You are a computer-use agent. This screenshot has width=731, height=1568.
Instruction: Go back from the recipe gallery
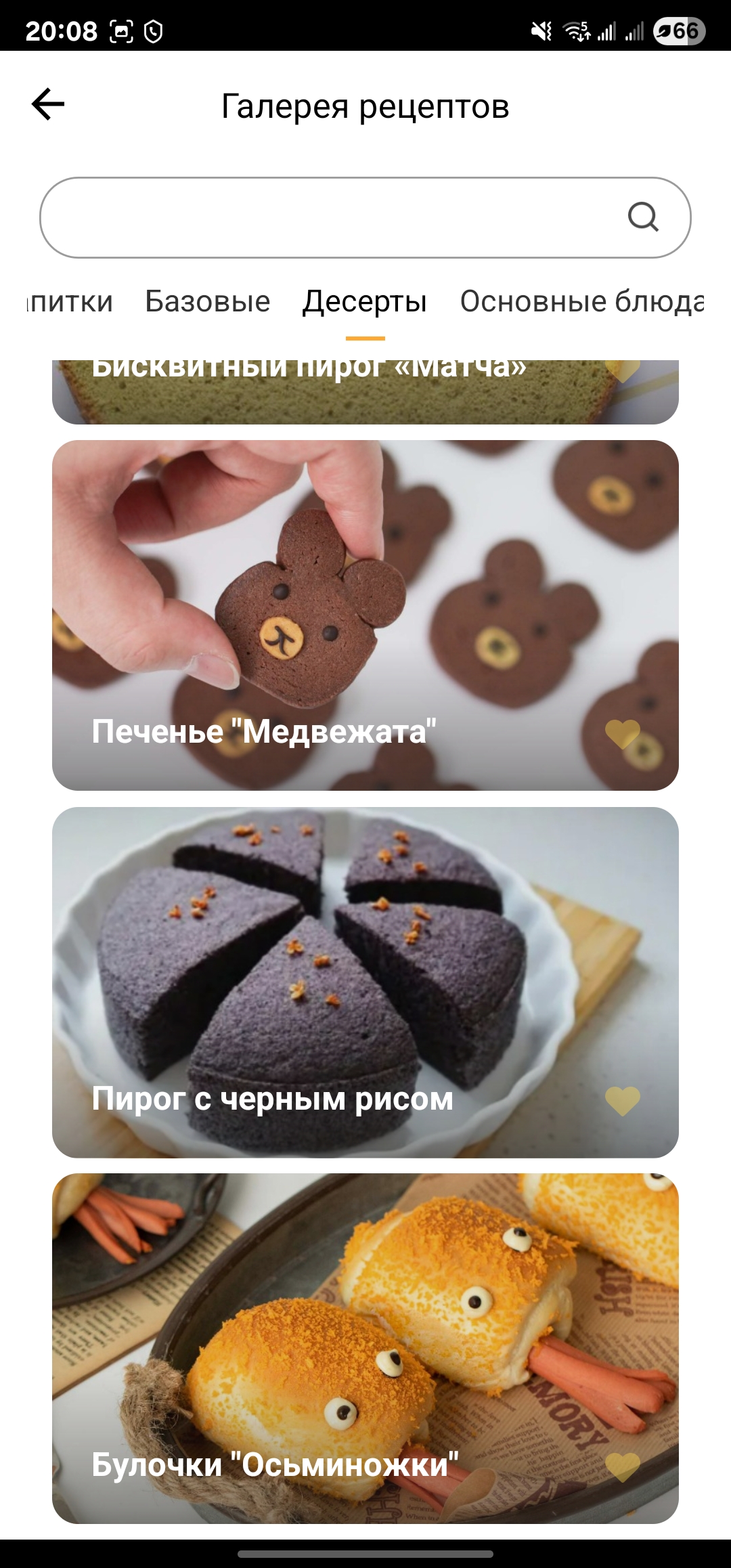(48, 104)
